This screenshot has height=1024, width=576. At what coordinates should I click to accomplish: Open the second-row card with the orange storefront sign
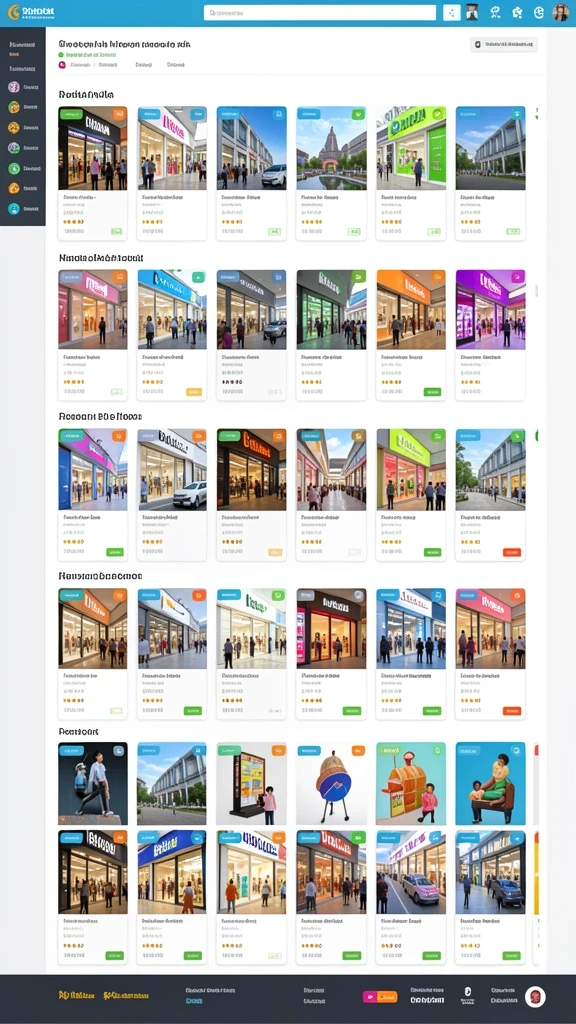pyautogui.click(x=411, y=335)
